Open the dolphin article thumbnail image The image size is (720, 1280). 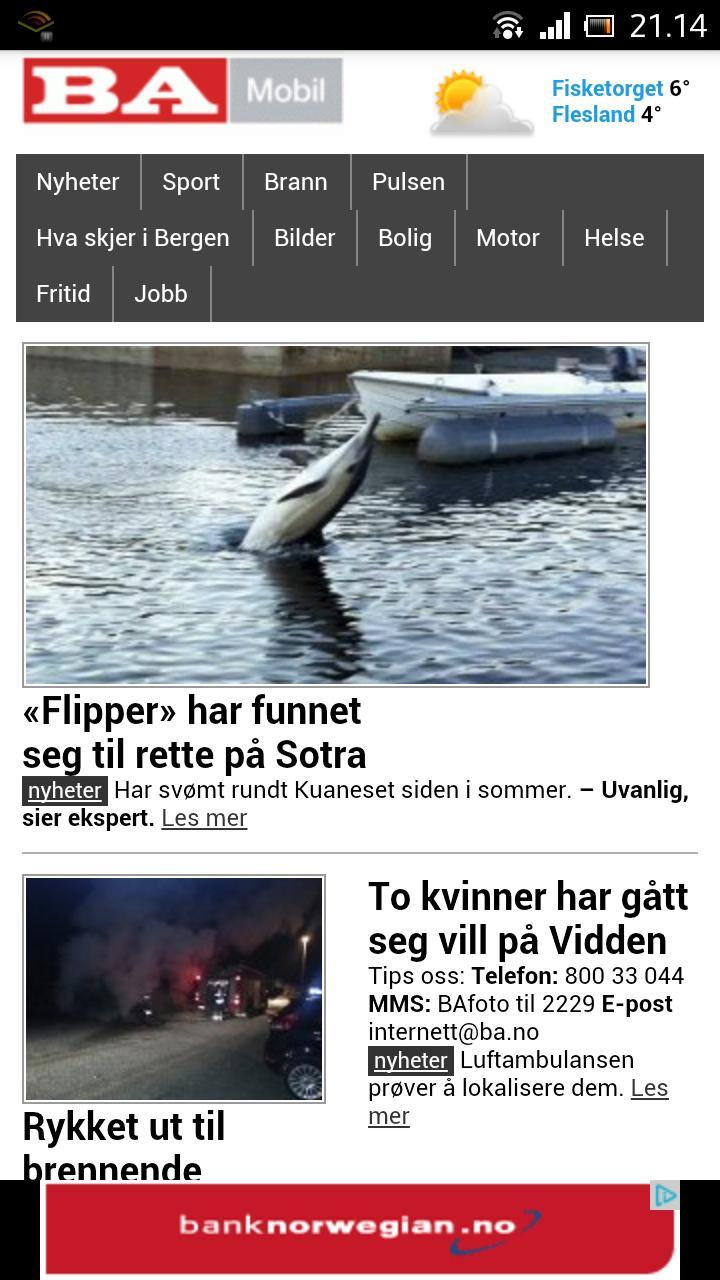tap(336, 513)
